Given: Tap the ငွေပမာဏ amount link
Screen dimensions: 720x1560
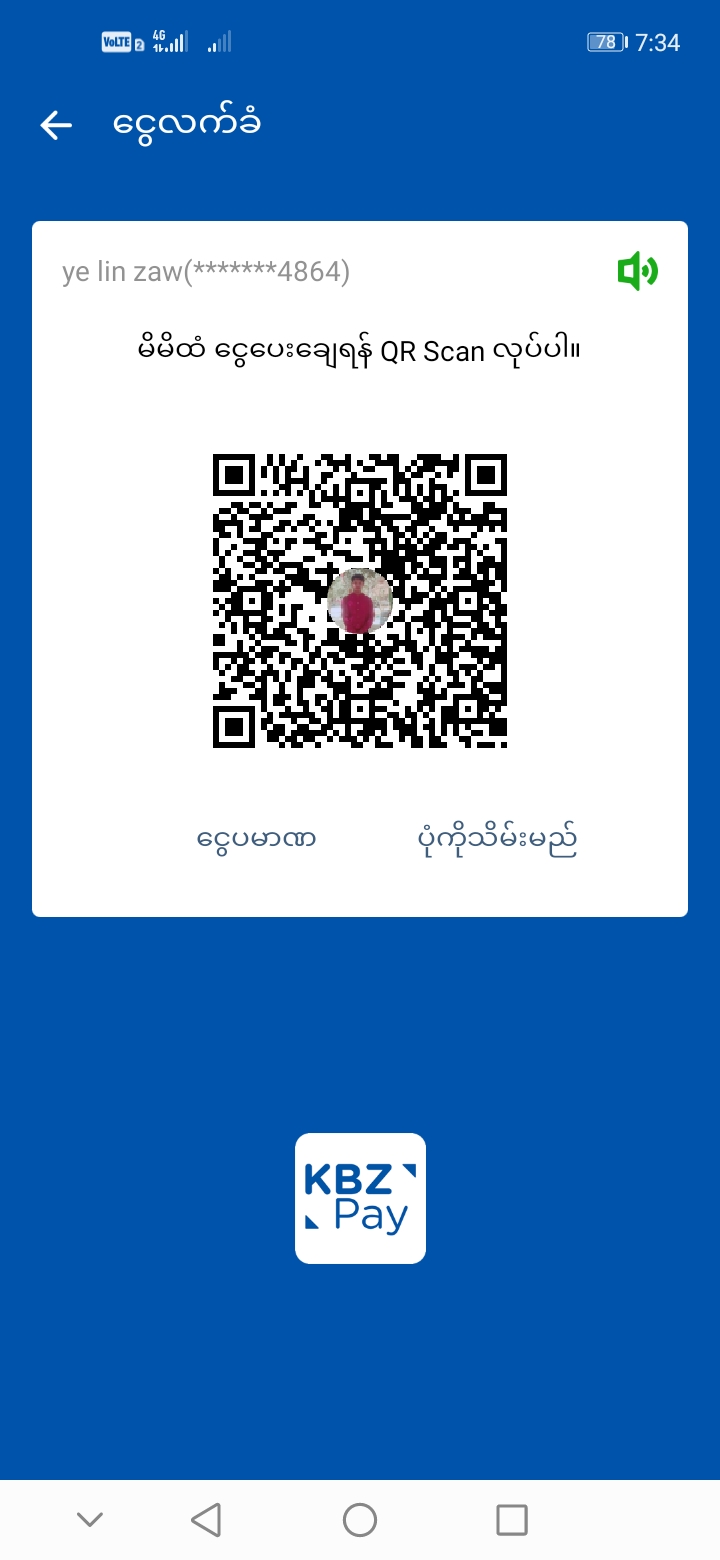Looking at the screenshot, I should (x=257, y=838).
